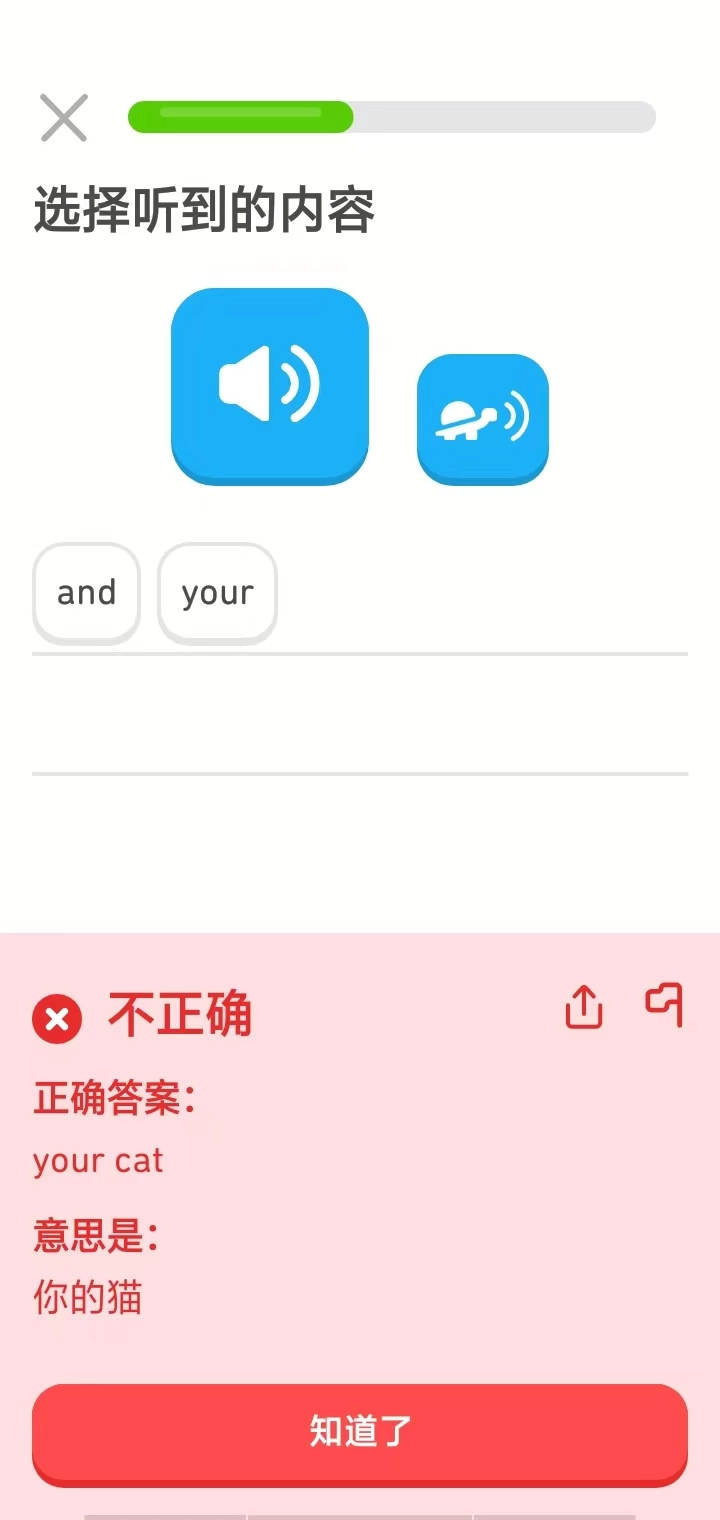Share this exercise using the share icon
The width and height of the screenshot is (720, 1520).
click(x=583, y=1009)
